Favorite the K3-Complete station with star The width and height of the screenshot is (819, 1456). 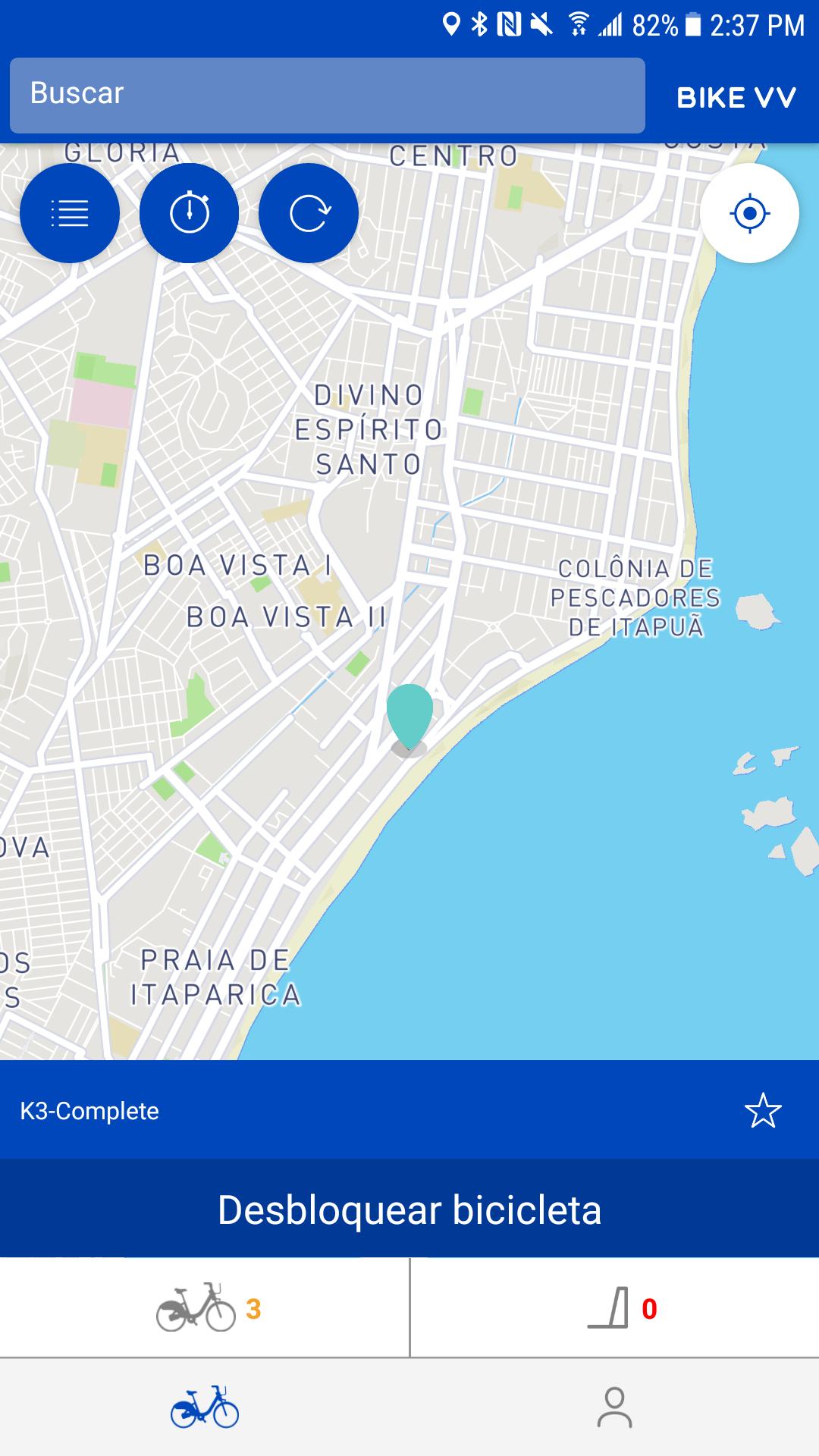[763, 1111]
